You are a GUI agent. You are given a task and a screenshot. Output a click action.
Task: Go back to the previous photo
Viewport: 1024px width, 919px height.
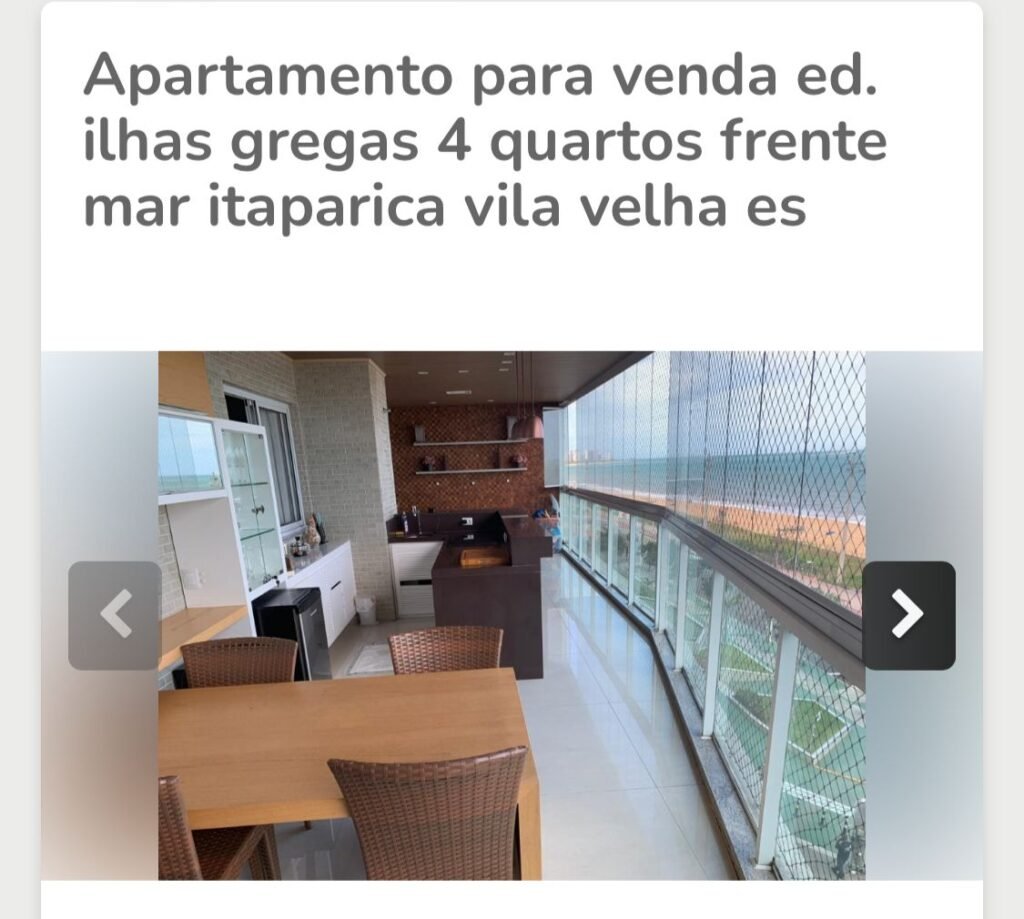tap(115, 615)
